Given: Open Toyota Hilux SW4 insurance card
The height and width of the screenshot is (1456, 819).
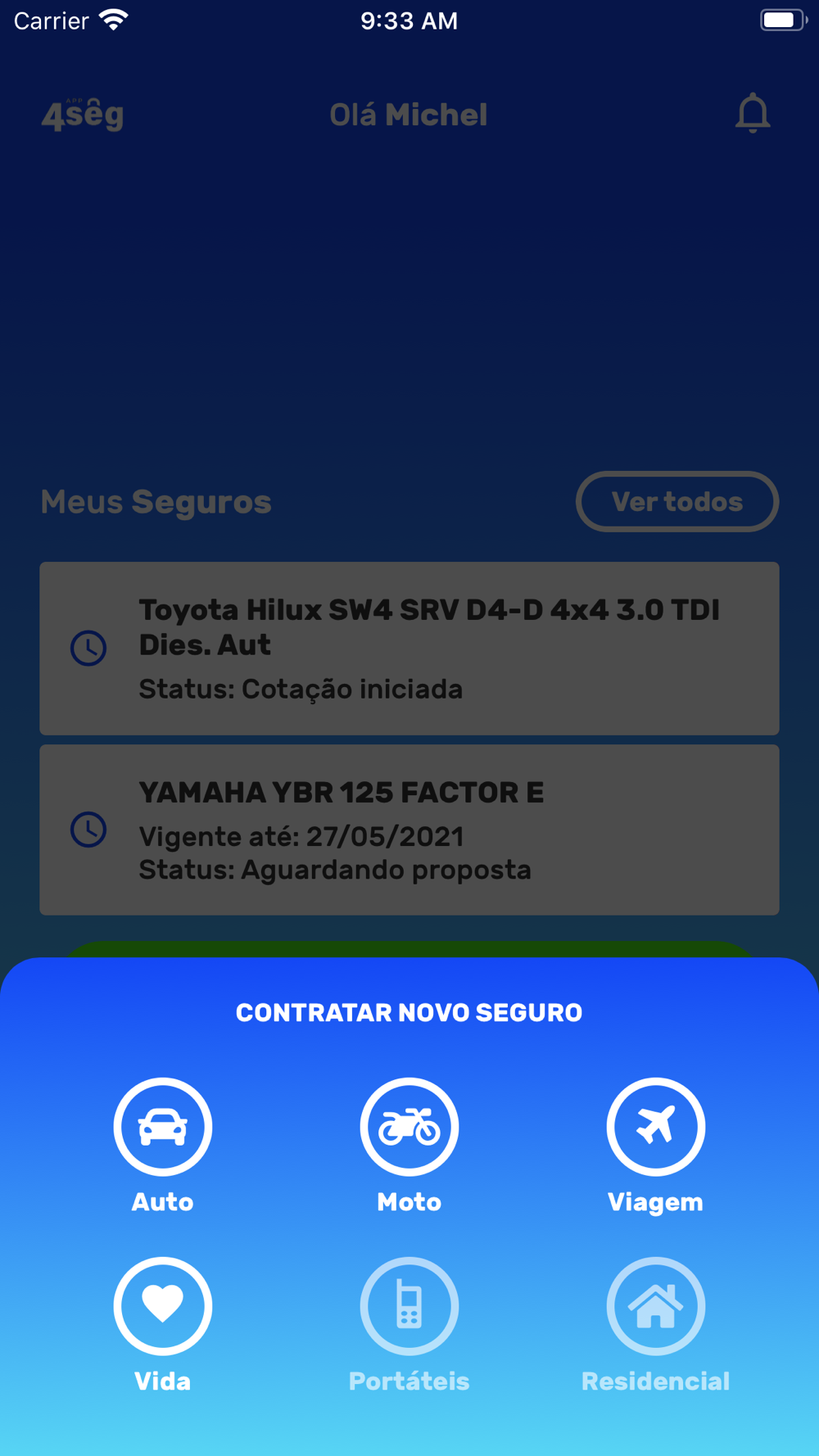Looking at the screenshot, I should (409, 648).
